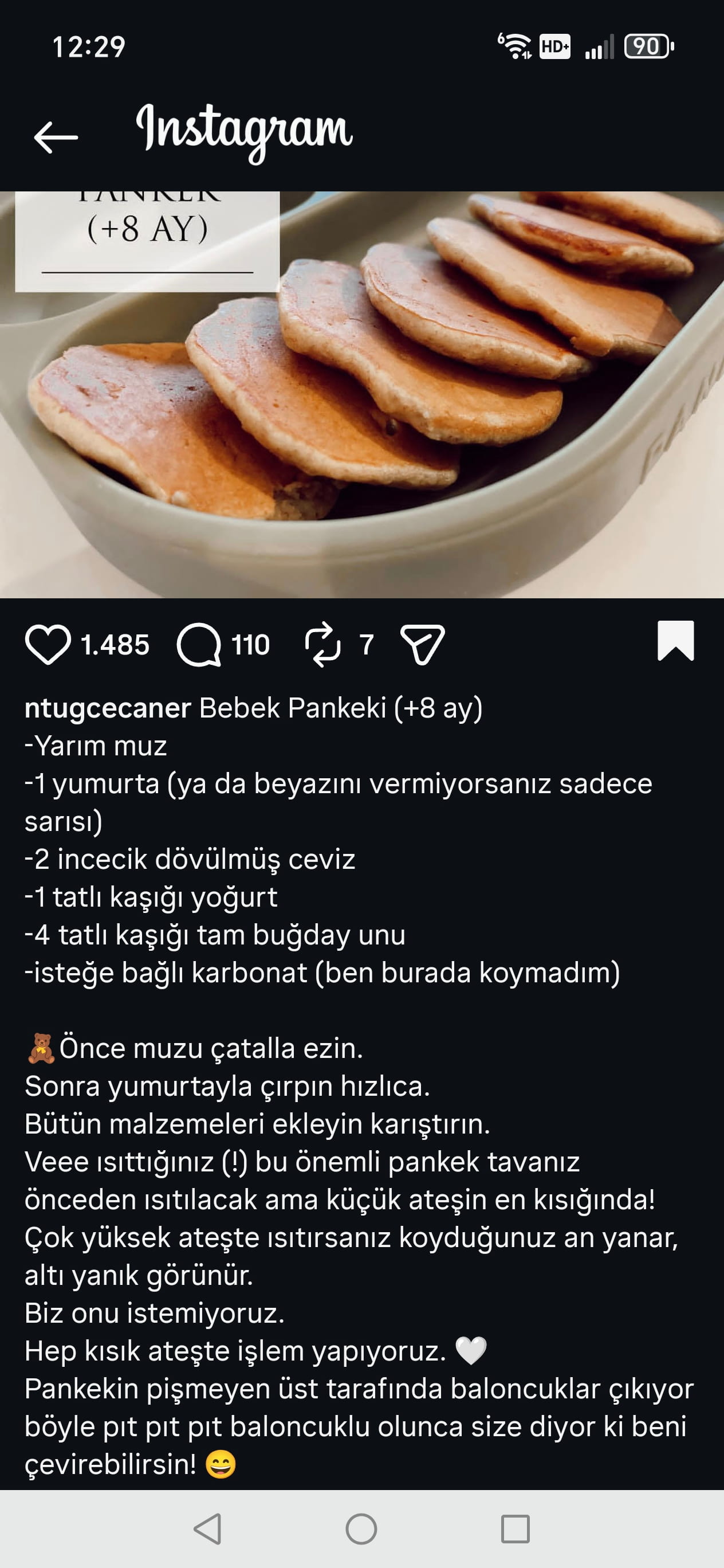Screen dimensions: 724x1568
Task: Open ntugcecaner's profile from the caption
Action: coord(108,708)
